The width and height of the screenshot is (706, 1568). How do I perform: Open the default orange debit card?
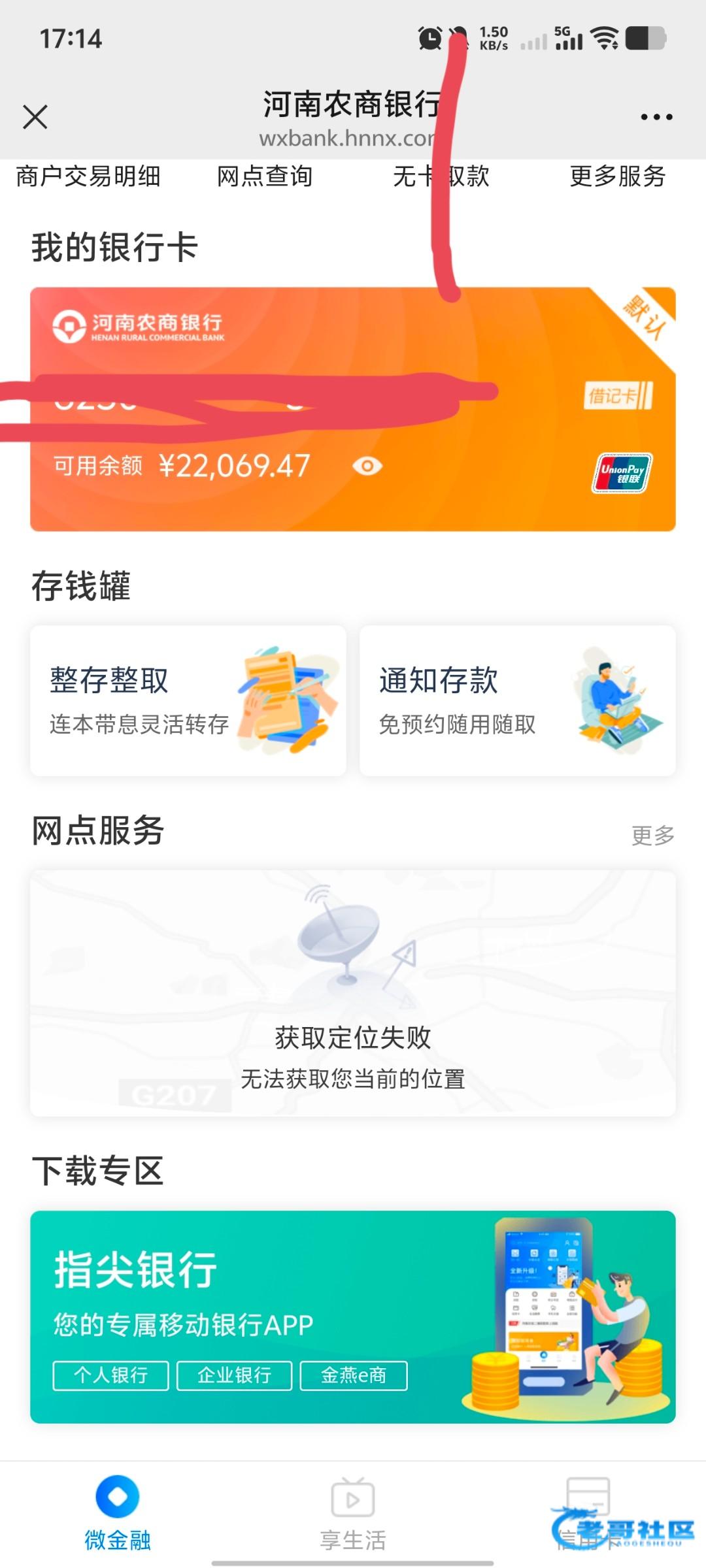[x=353, y=409]
